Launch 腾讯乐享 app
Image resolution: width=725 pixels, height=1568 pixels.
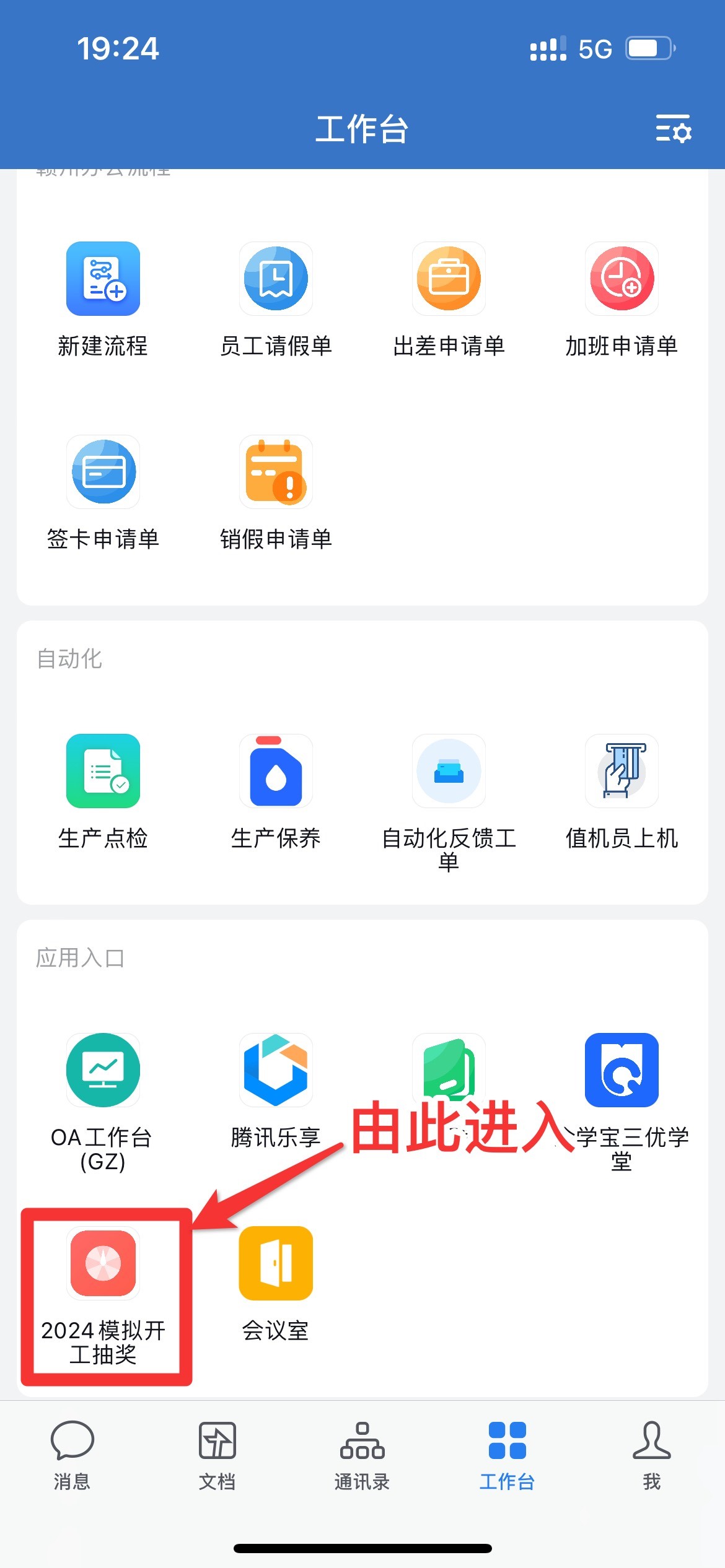[x=276, y=1070]
